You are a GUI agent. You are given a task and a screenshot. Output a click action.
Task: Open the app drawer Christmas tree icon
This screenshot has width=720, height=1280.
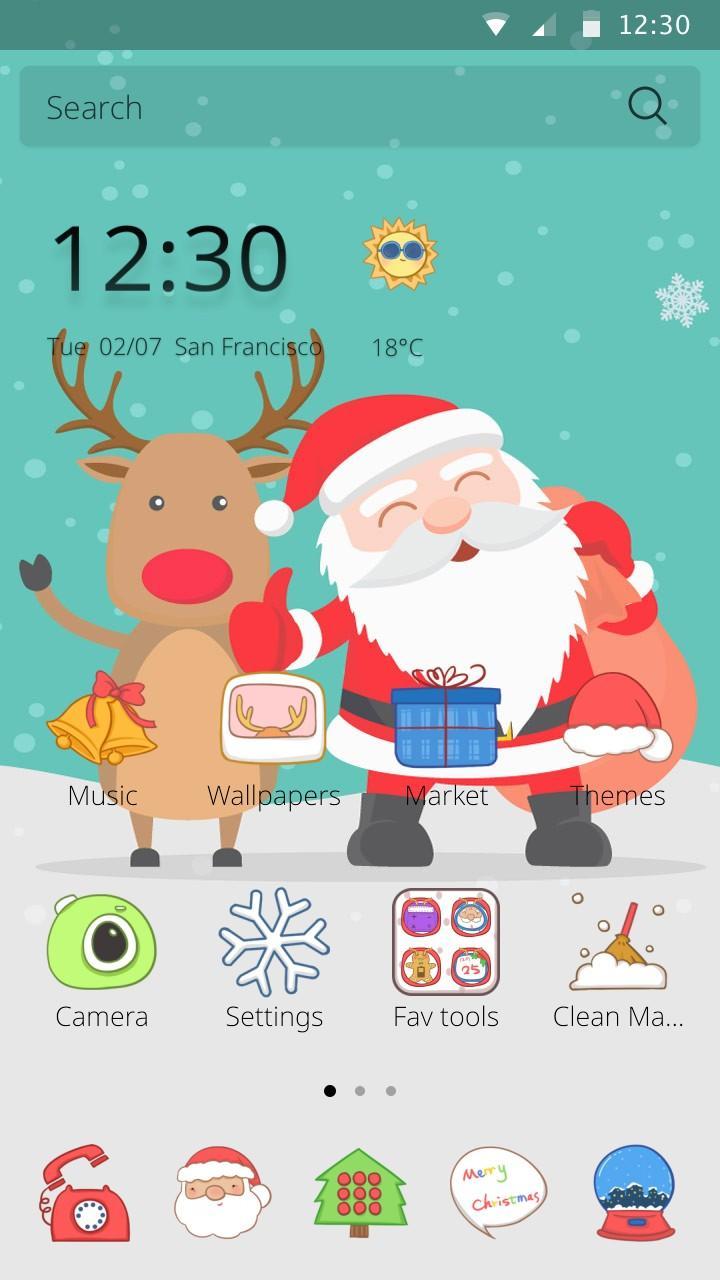(x=360, y=1192)
